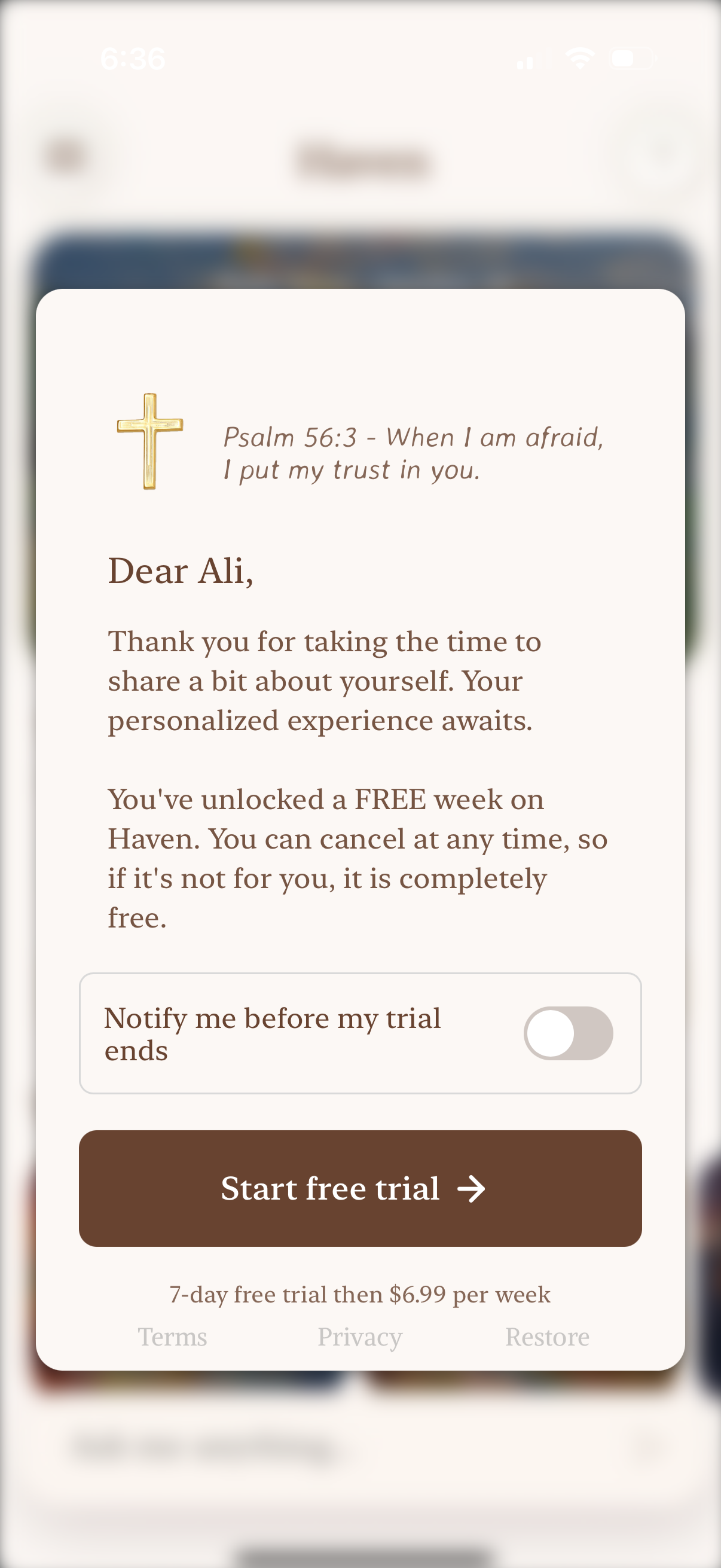Open the Privacy page

coord(360,1337)
